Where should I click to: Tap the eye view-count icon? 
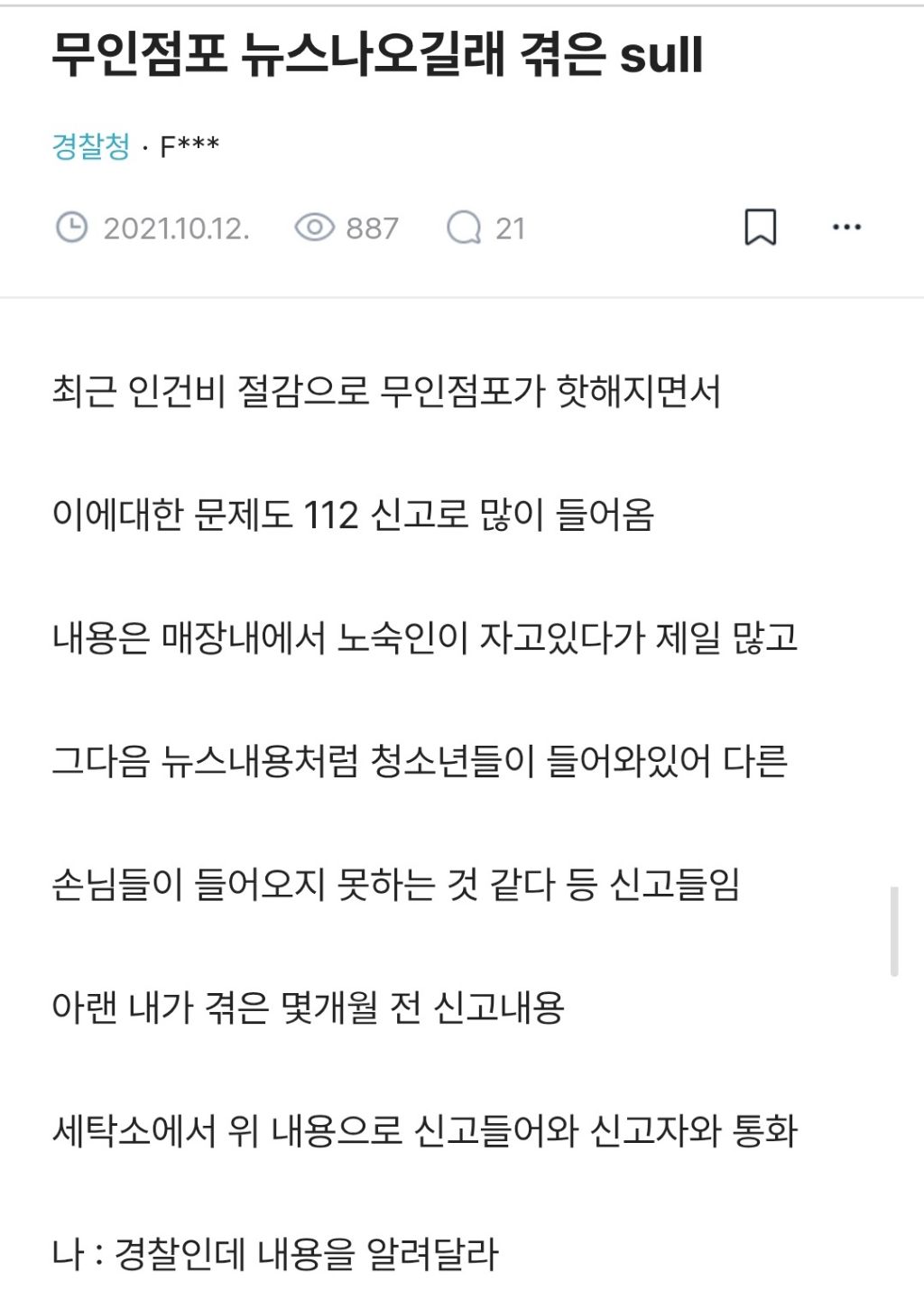coord(313,228)
